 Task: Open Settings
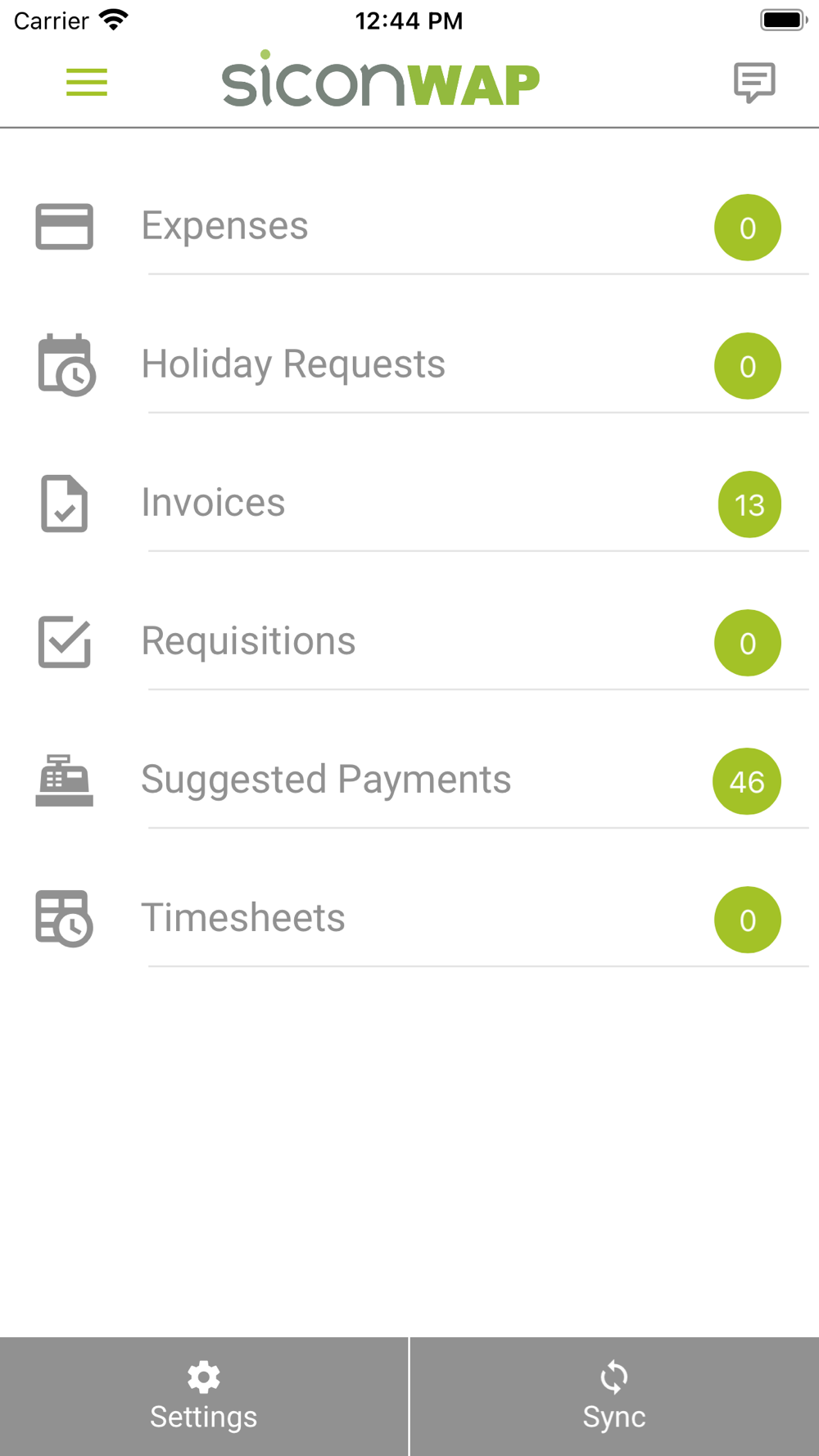click(204, 1397)
